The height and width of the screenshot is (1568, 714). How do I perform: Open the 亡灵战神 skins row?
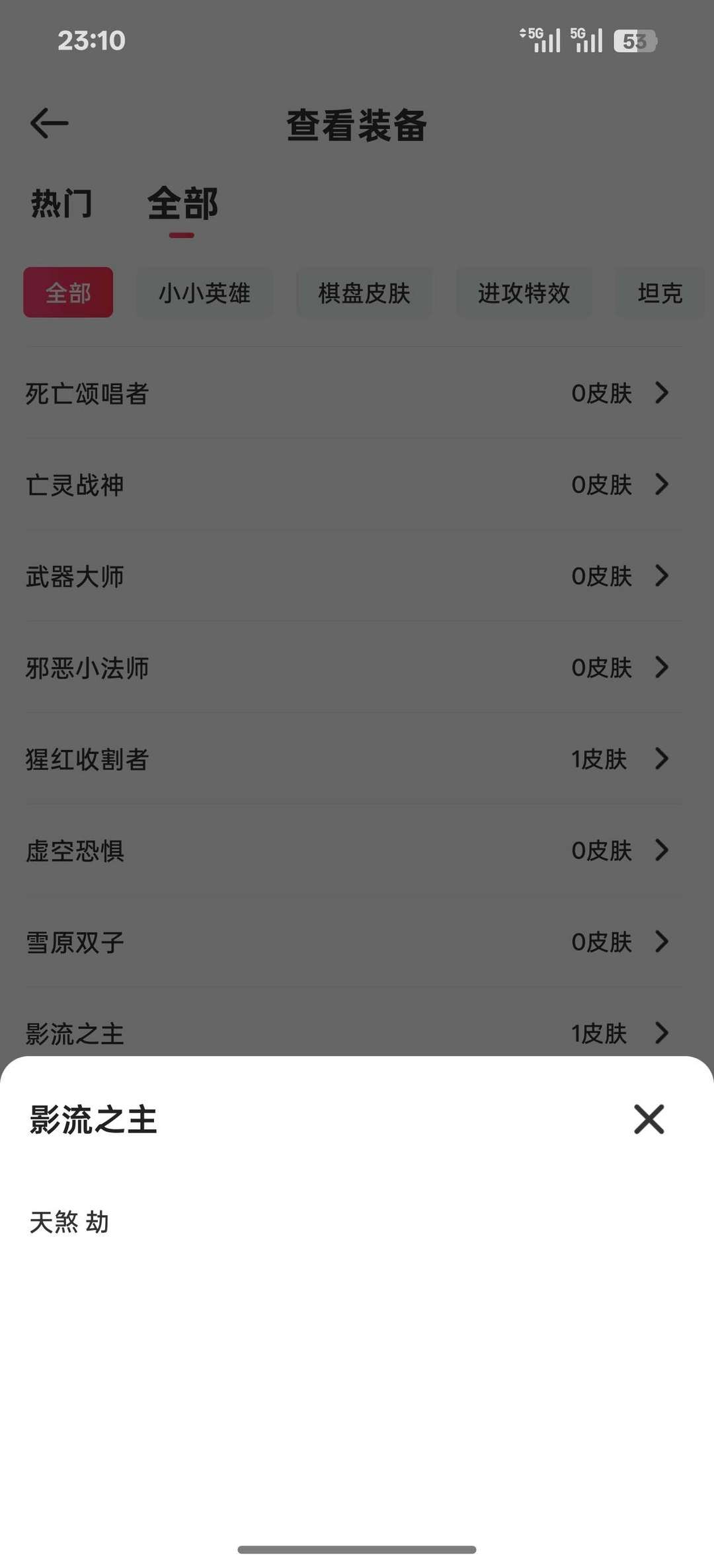point(354,484)
